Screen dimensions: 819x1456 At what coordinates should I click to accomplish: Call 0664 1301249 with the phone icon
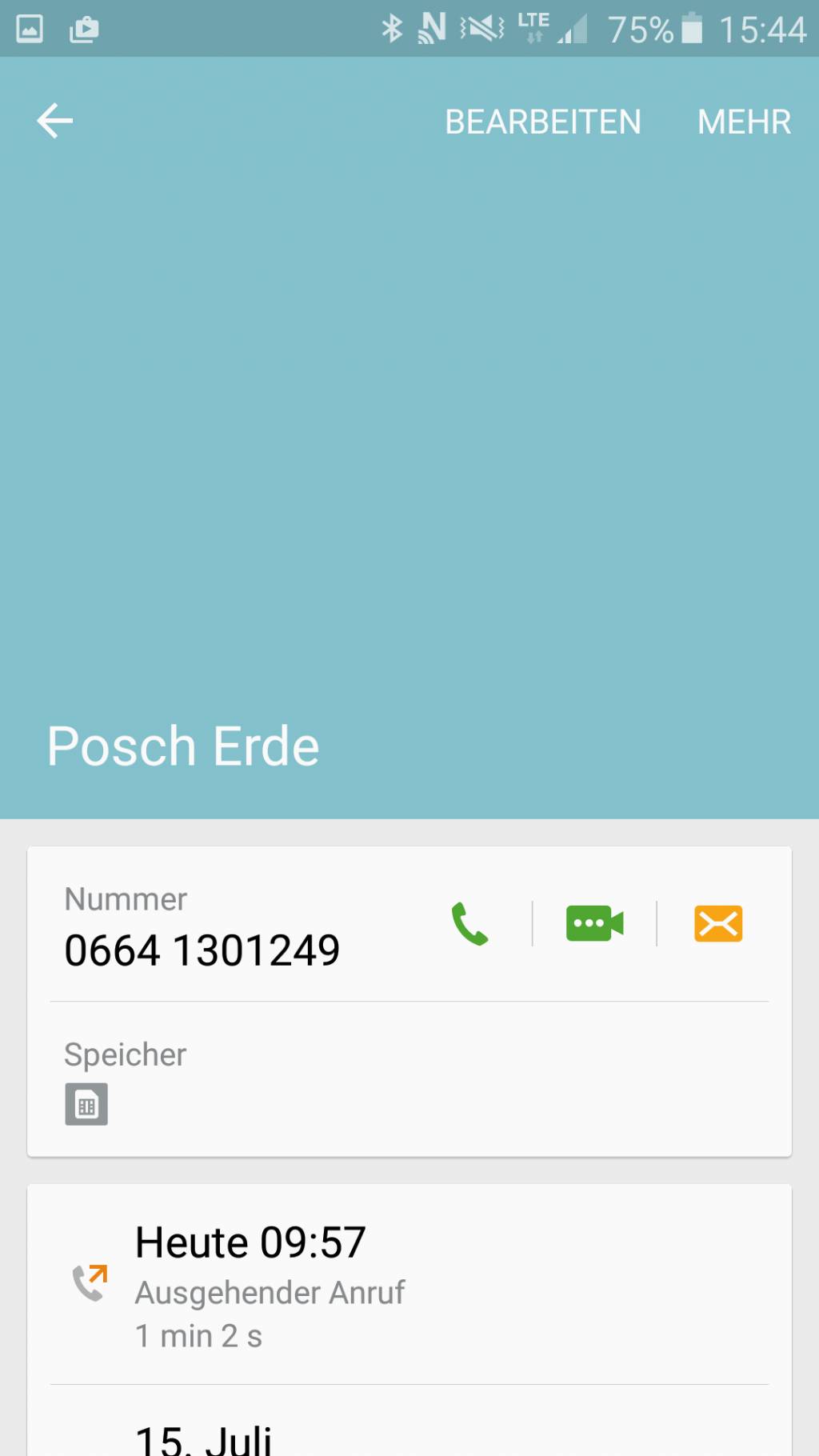tap(469, 924)
